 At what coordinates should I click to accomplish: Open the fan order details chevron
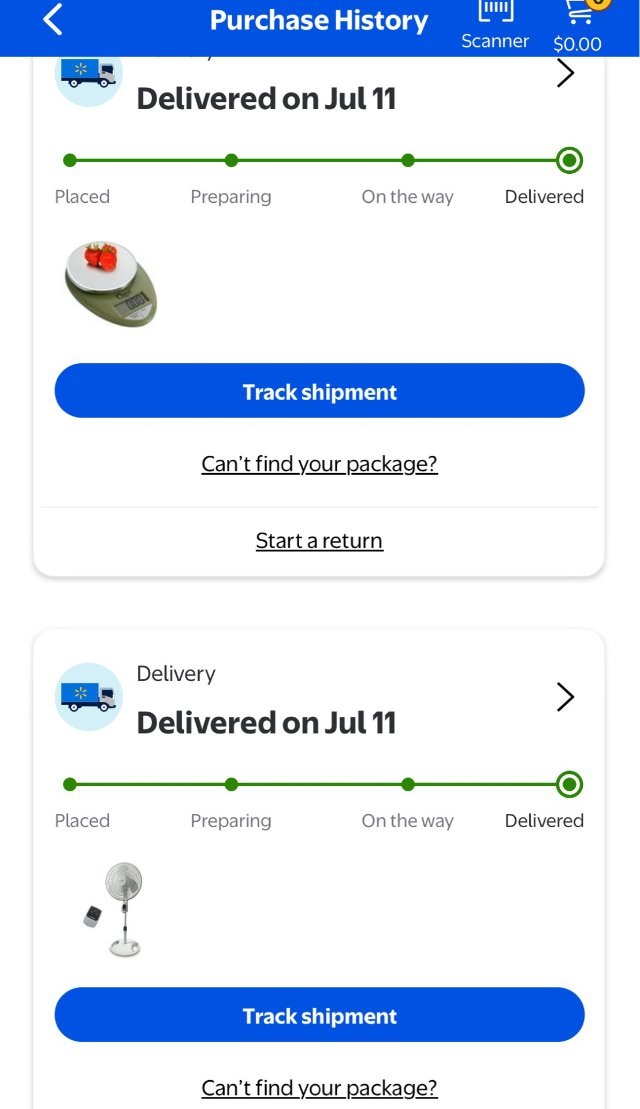coord(565,697)
